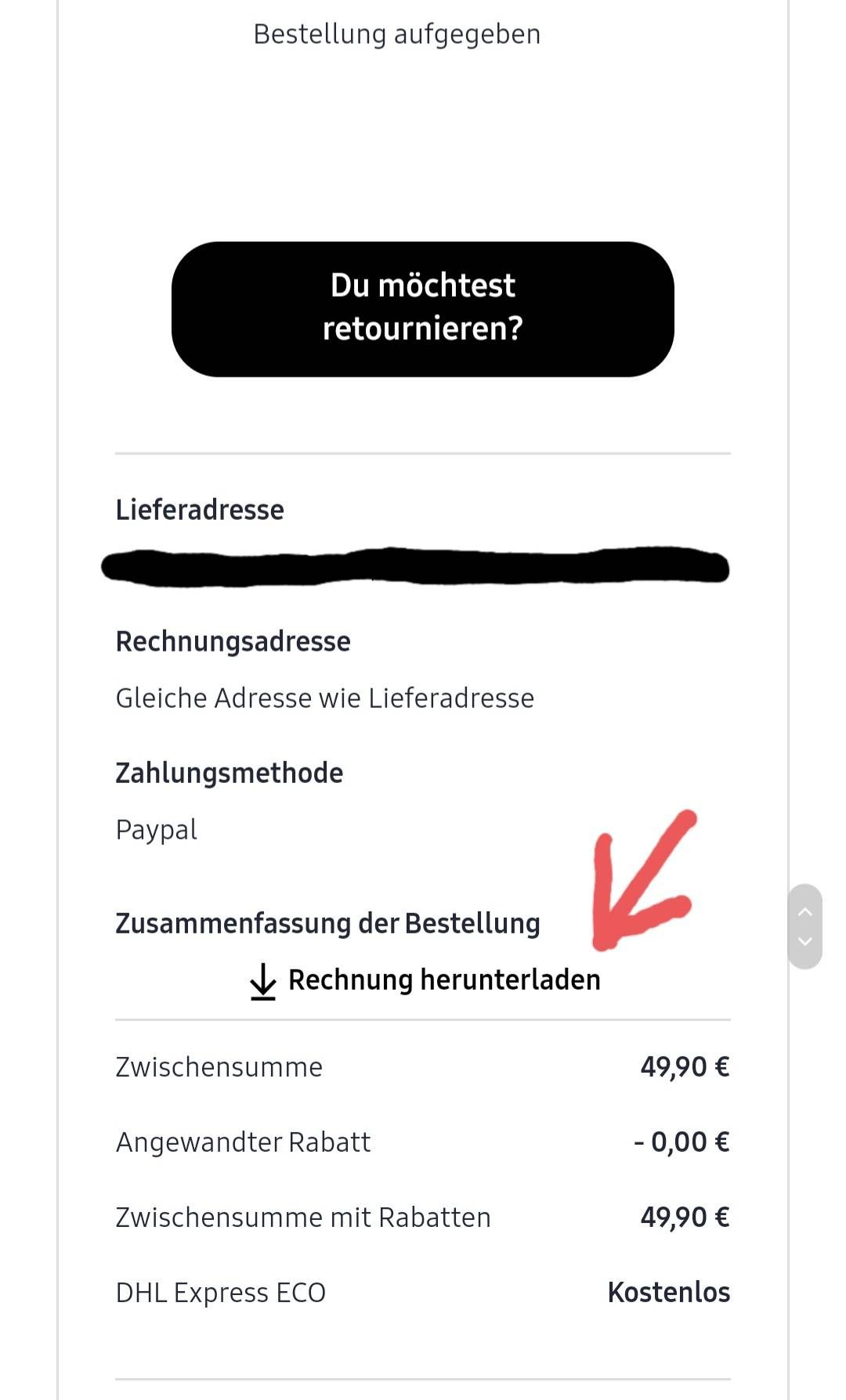Select the Zahlungsmethode section heading

230,772
